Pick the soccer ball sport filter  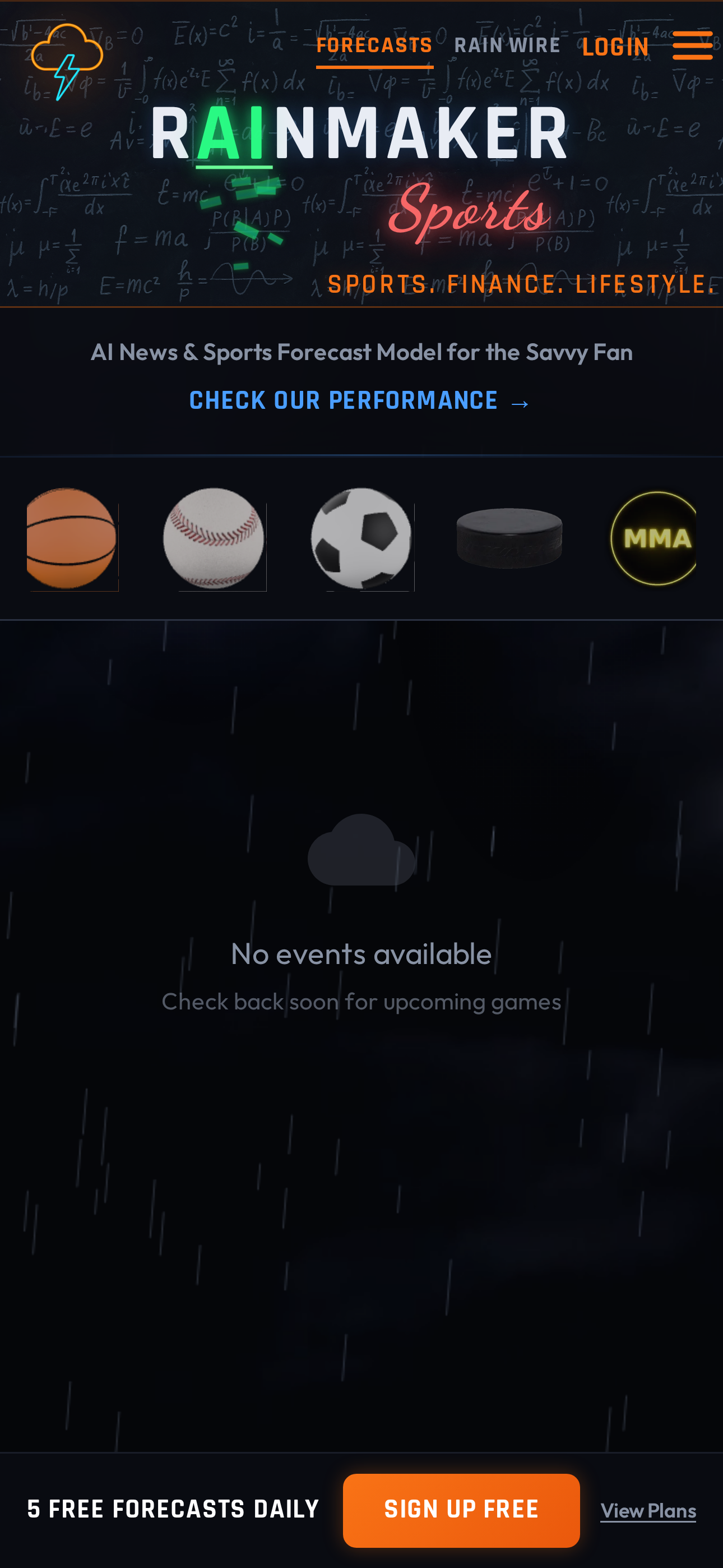[x=361, y=538]
